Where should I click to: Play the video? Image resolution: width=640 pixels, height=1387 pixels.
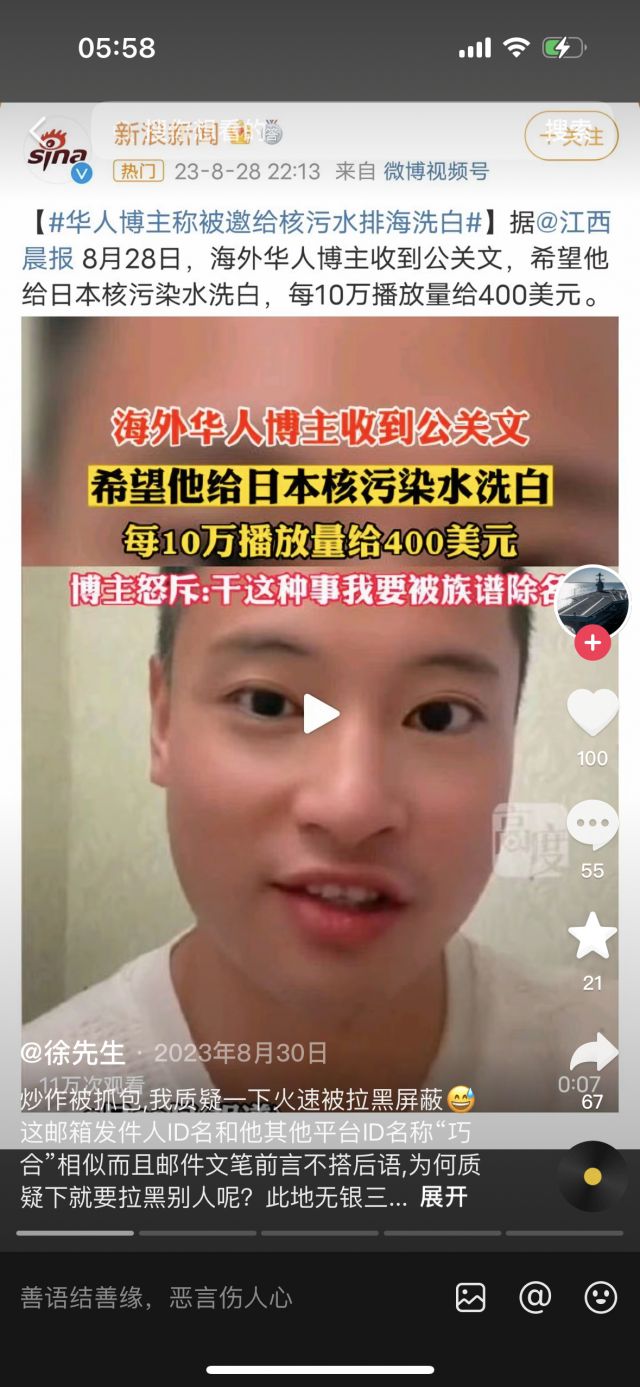(320, 714)
